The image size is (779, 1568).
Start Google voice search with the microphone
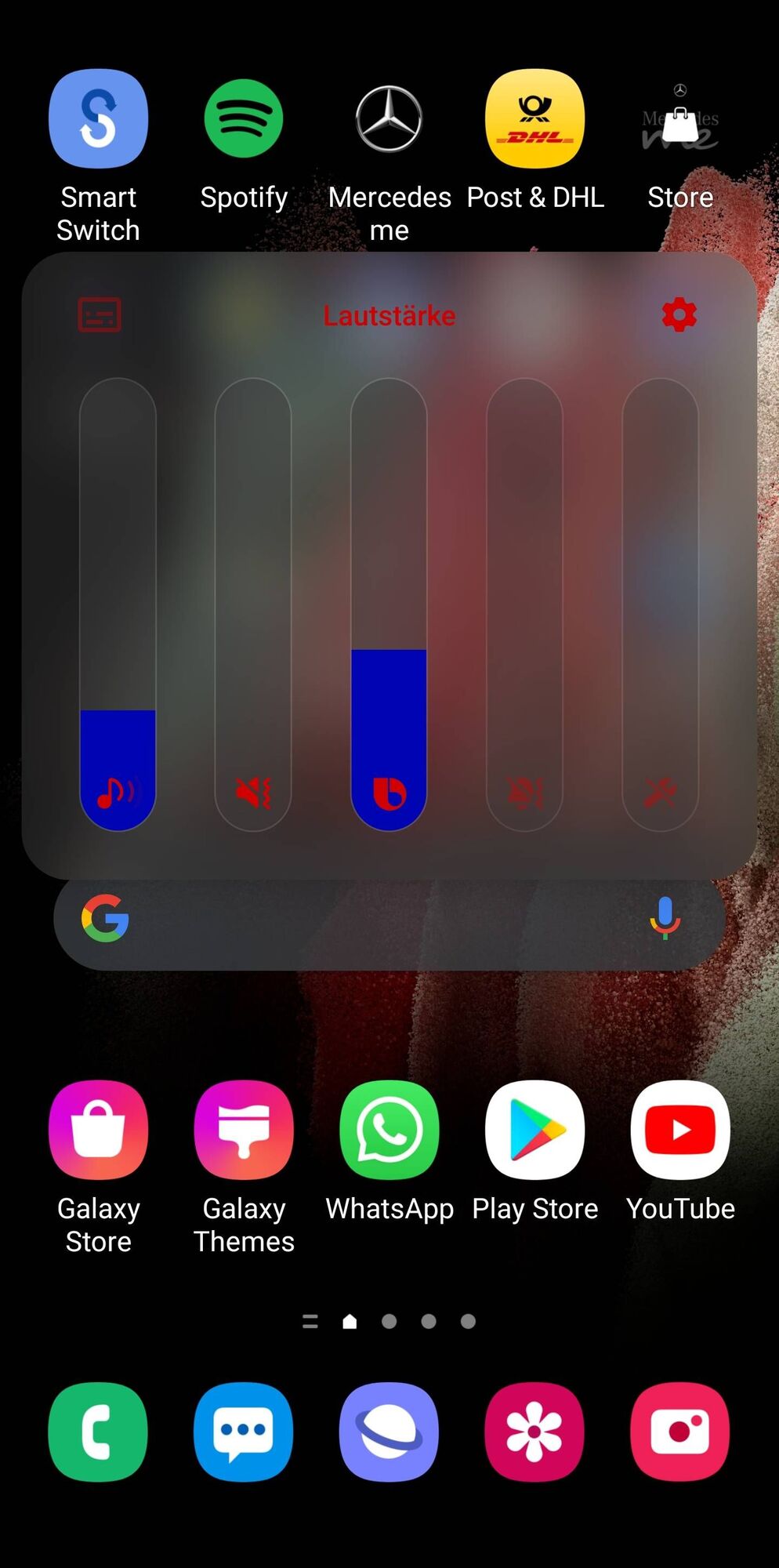click(x=665, y=919)
